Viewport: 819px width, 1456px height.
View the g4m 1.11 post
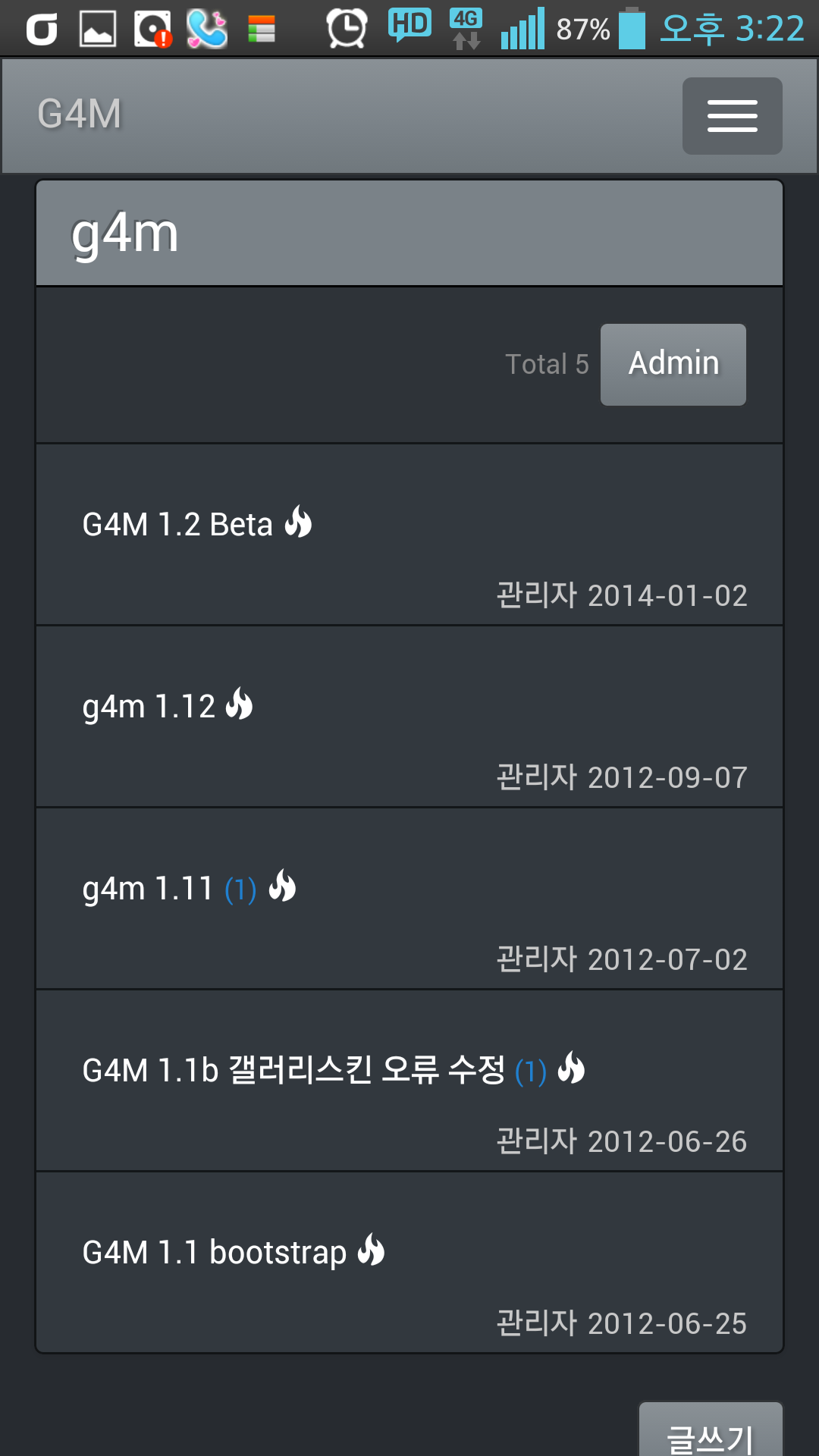tap(147, 889)
